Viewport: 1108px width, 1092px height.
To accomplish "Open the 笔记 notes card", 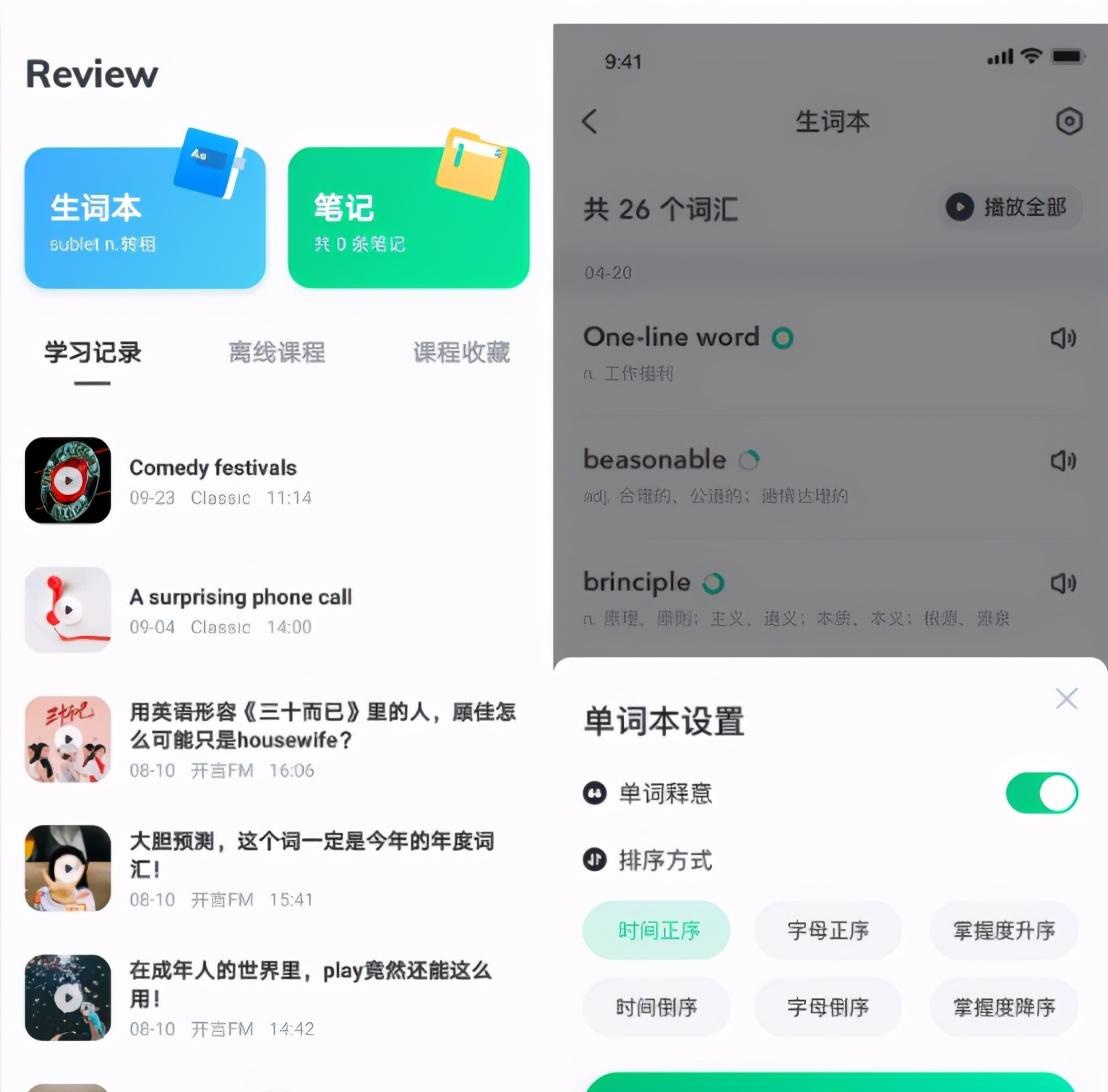I will point(408,218).
